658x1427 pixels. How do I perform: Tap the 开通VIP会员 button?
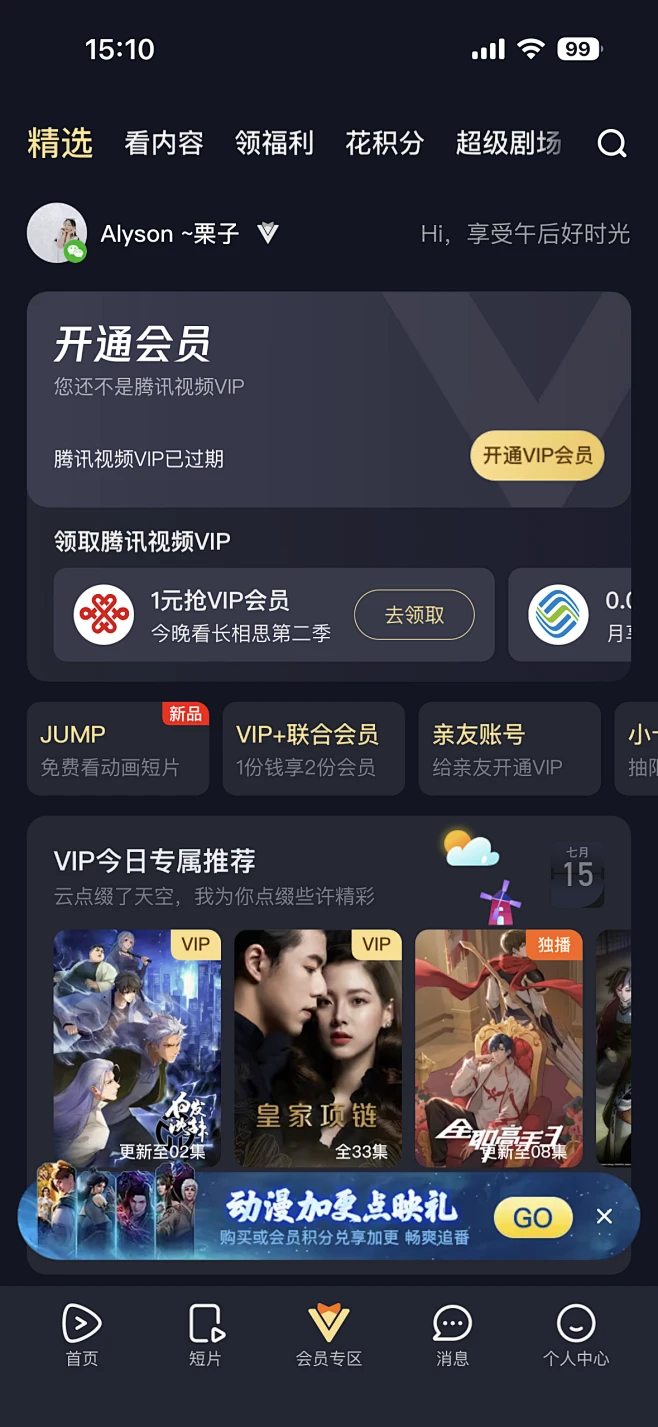point(537,455)
